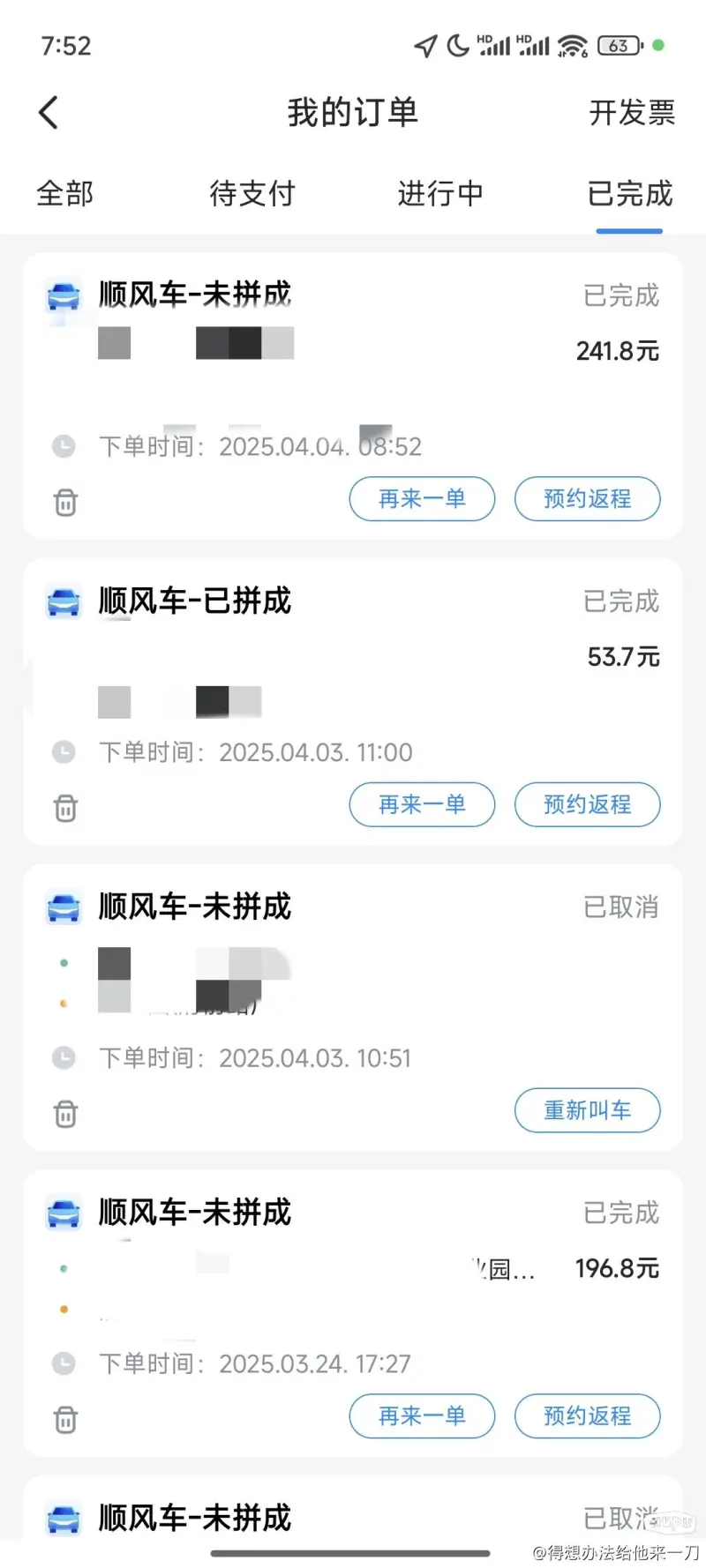Open 开发票 invoice option
Viewport: 706px width, 1568px height.
click(x=632, y=113)
